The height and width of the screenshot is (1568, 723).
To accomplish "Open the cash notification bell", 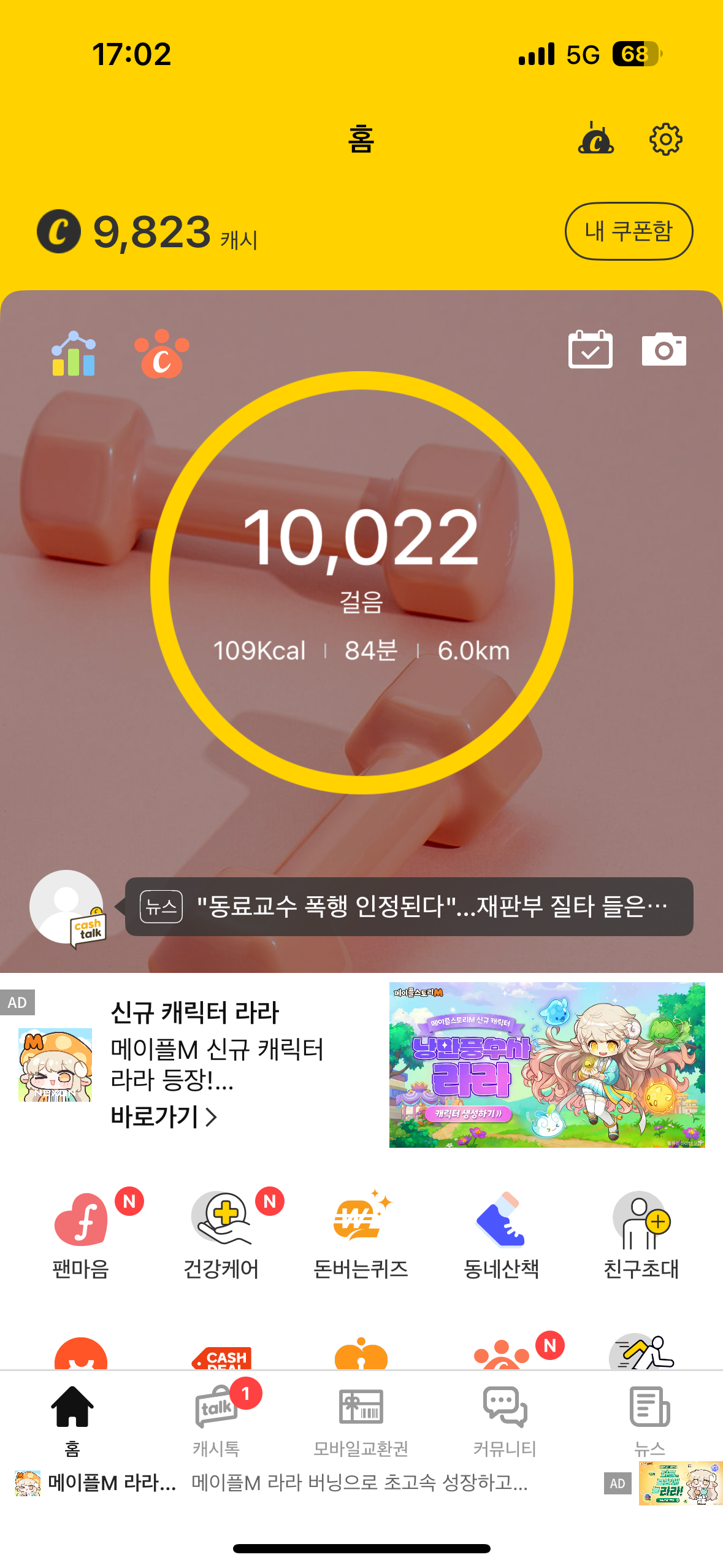I will point(595,138).
